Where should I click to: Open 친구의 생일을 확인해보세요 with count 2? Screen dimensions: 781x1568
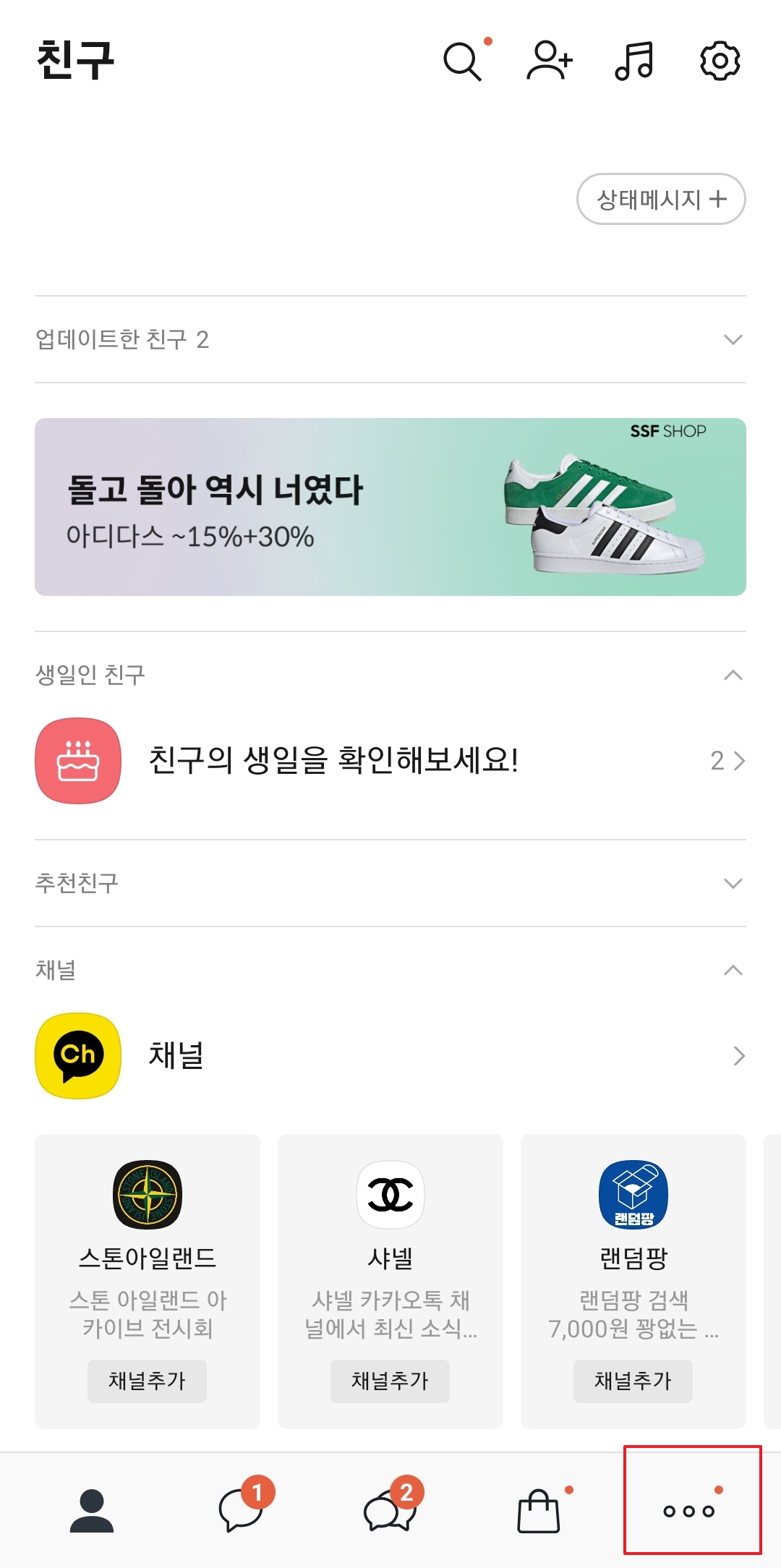(390, 759)
